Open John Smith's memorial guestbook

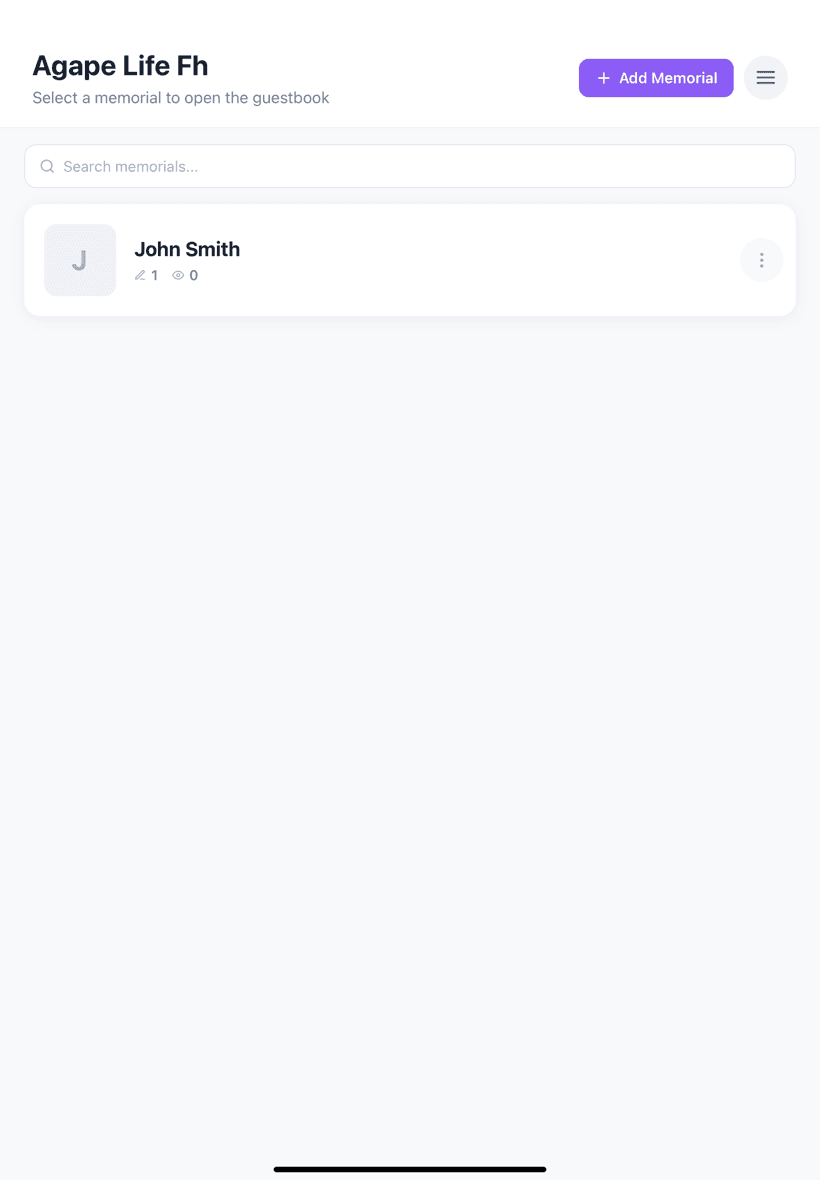tap(188, 250)
